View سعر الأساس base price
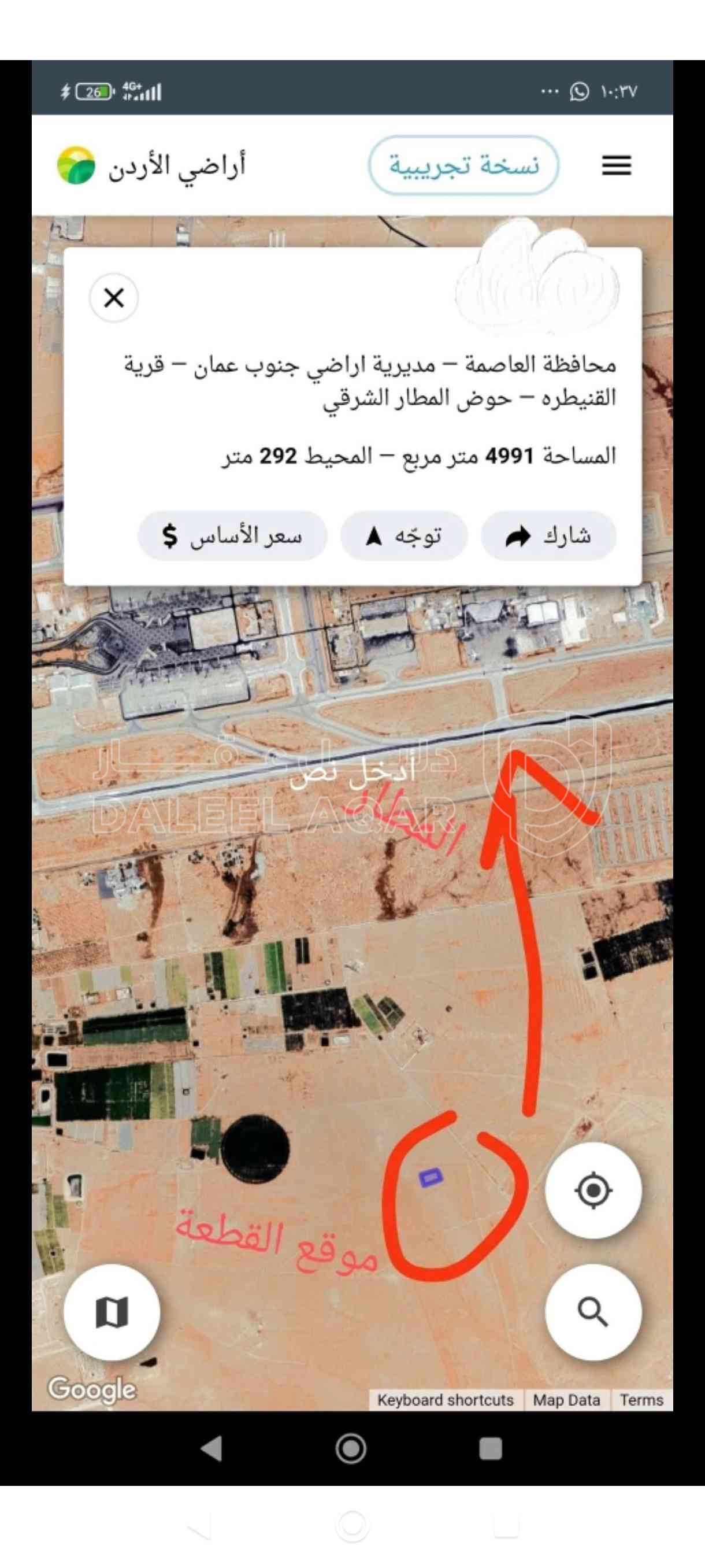 [232, 535]
